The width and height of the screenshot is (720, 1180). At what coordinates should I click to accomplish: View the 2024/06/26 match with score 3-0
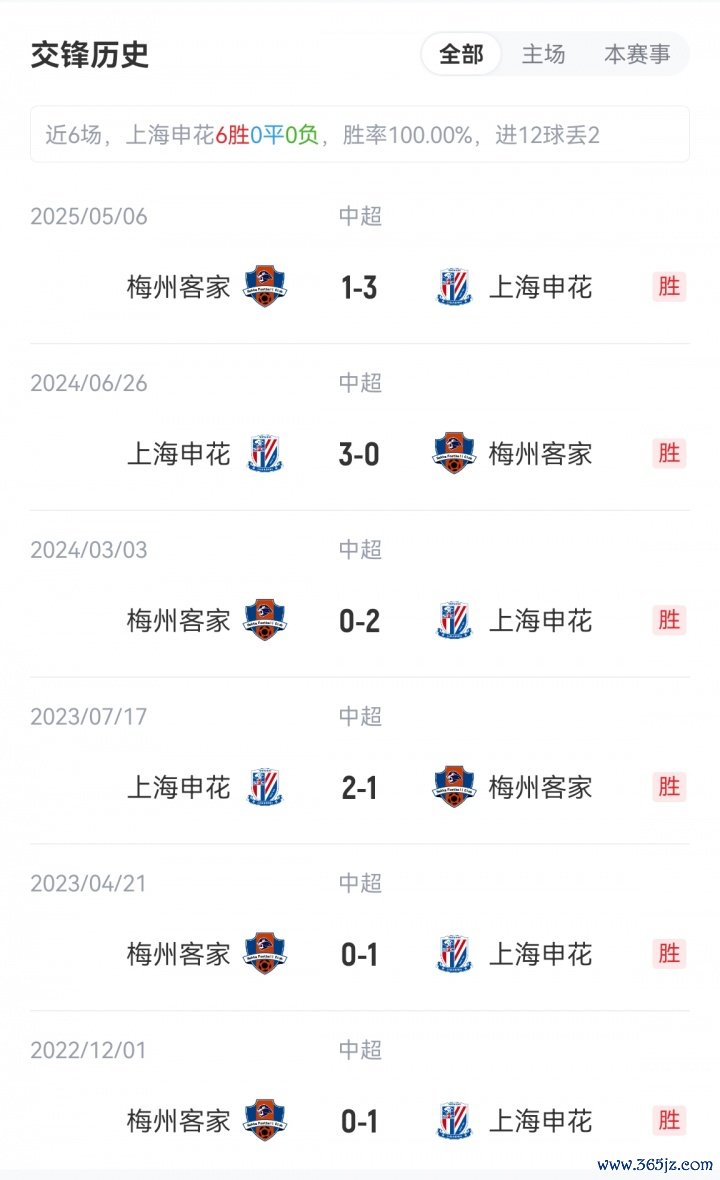click(359, 455)
